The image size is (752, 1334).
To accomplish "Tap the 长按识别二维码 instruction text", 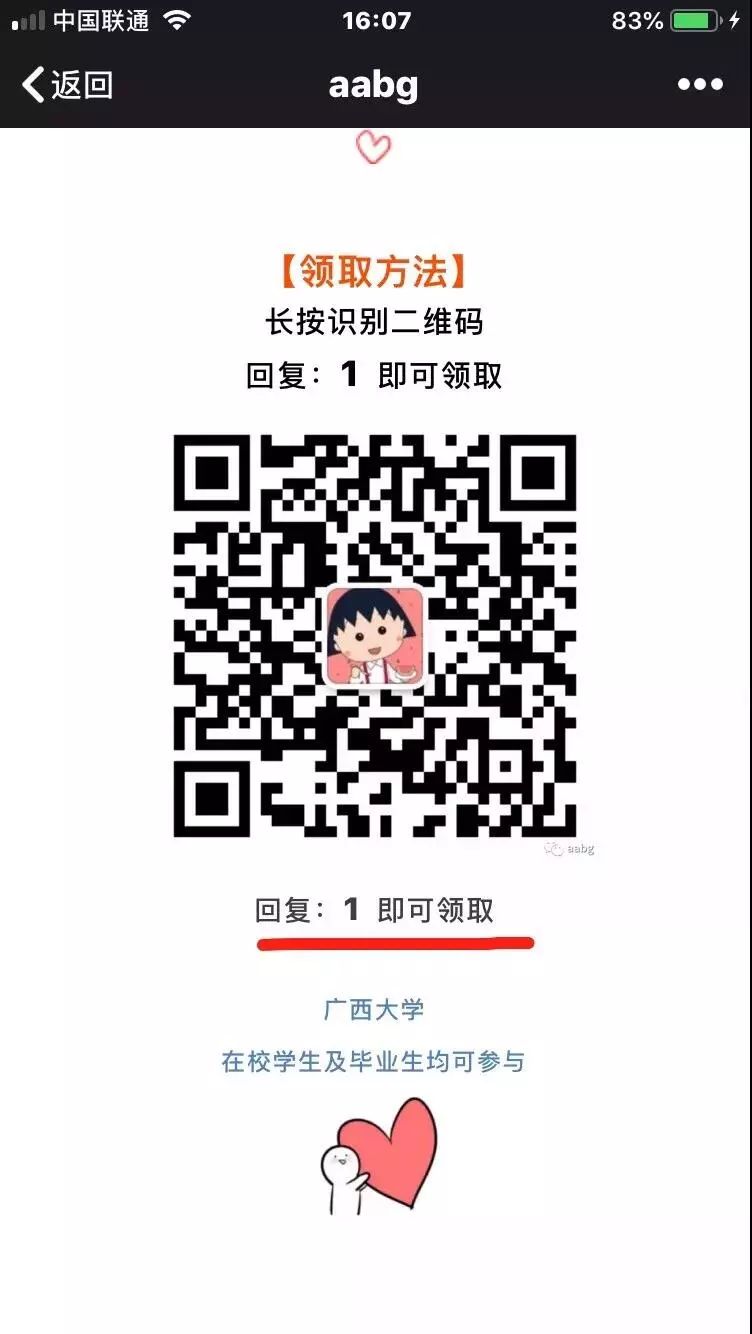I will point(375,321).
